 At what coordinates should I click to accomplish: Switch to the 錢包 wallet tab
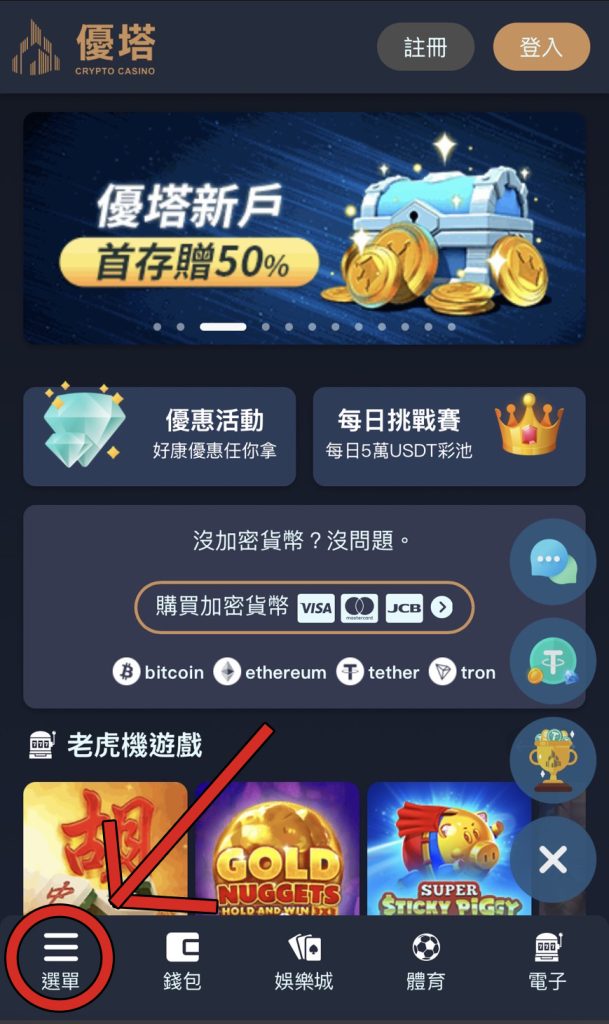[x=182, y=962]
